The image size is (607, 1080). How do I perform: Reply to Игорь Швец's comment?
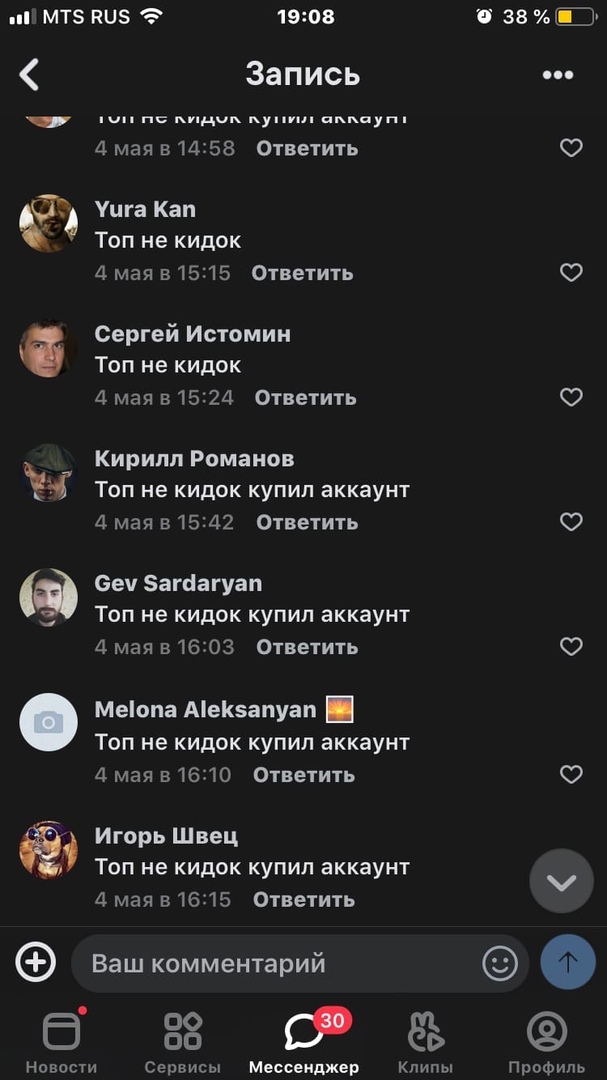click(x=303, y=899)
